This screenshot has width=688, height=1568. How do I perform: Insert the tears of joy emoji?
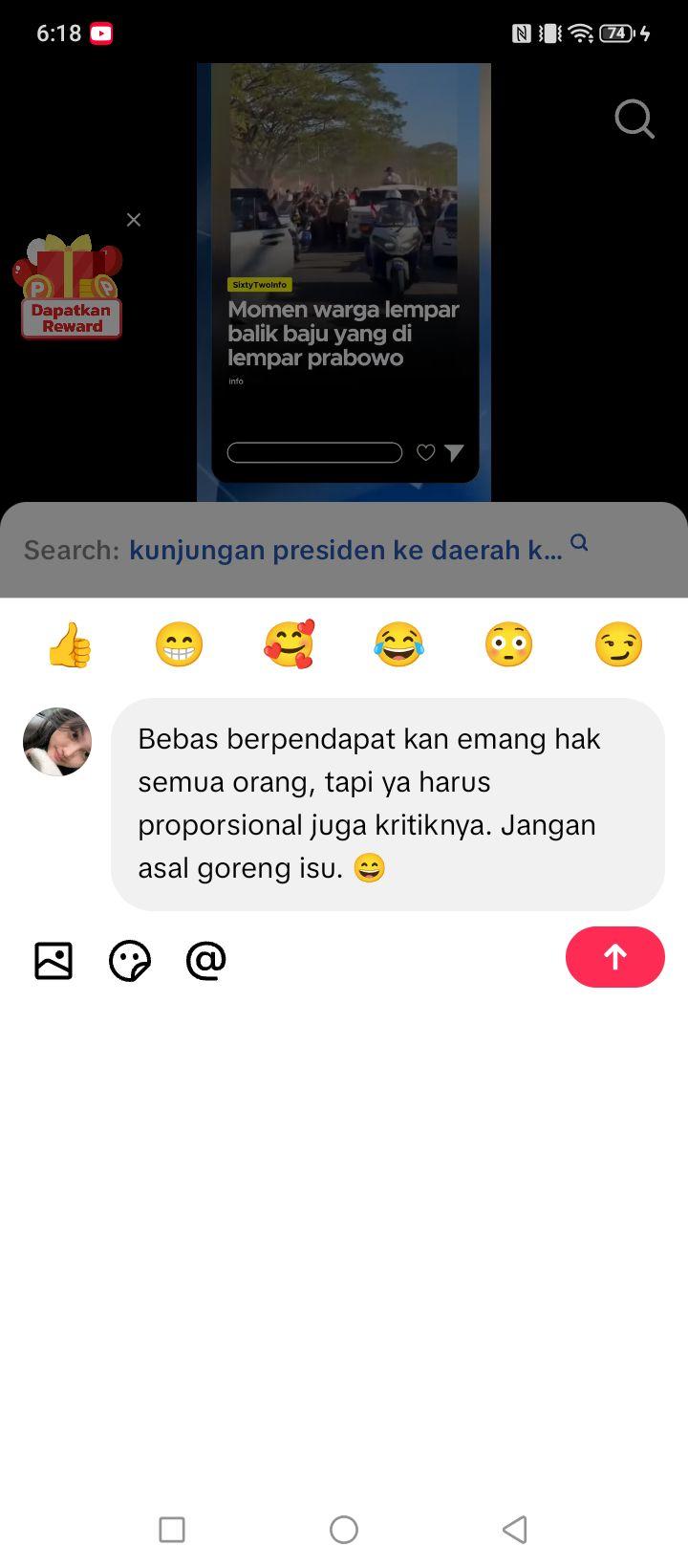pos(398,644)
